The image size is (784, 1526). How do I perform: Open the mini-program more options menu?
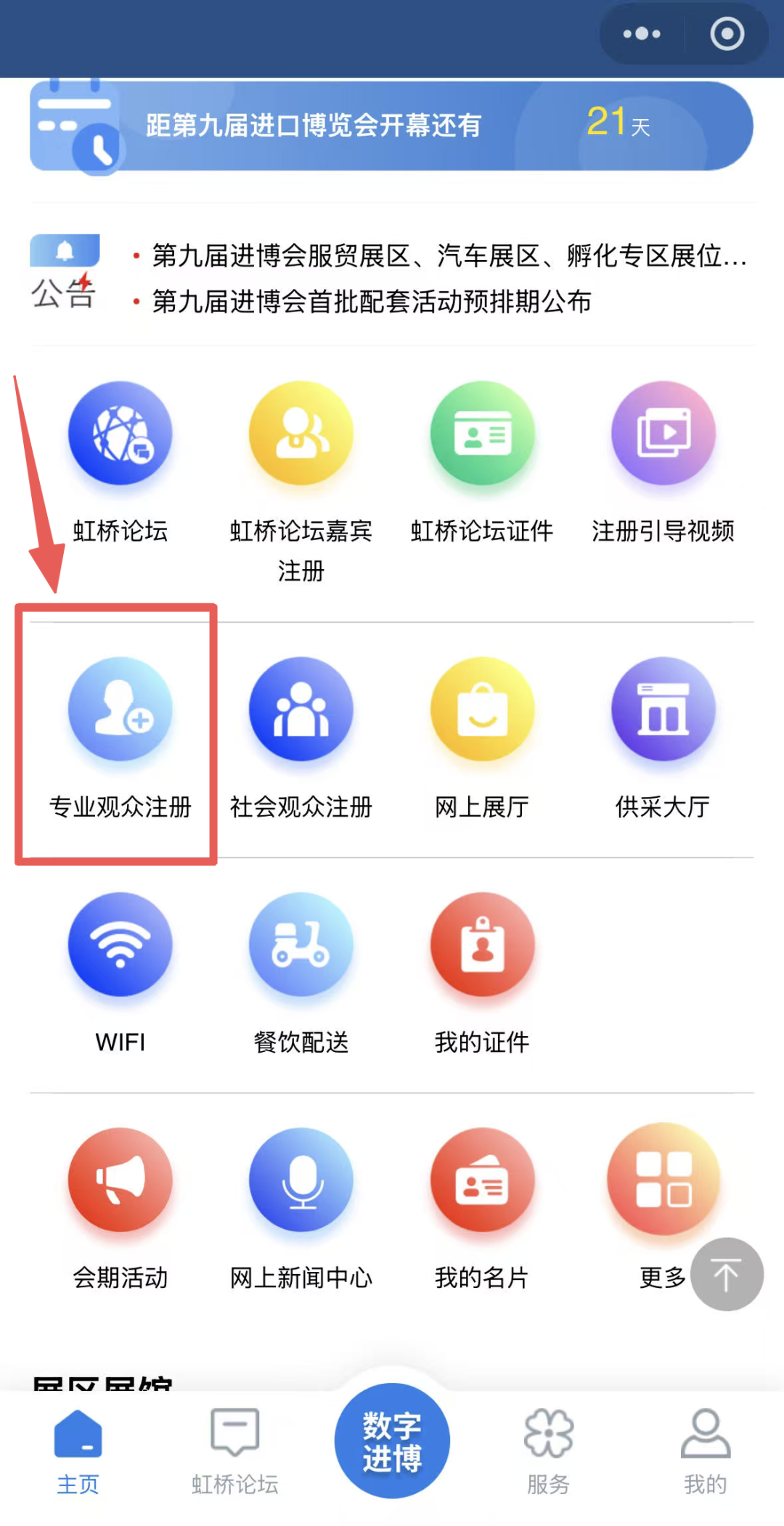click(x=642, y=33)
